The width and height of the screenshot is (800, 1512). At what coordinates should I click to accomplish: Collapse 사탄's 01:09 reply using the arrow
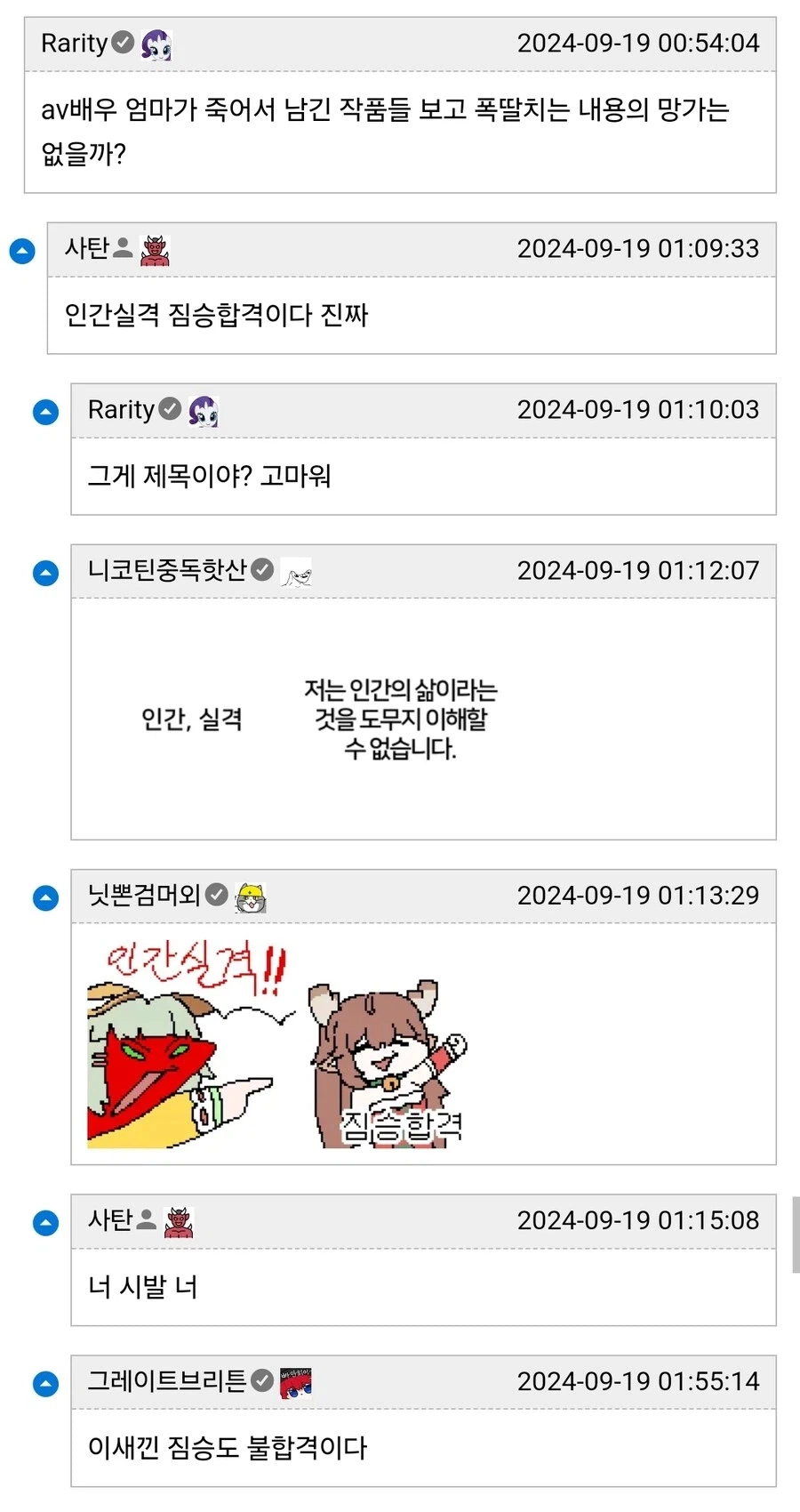coord(20,252)
